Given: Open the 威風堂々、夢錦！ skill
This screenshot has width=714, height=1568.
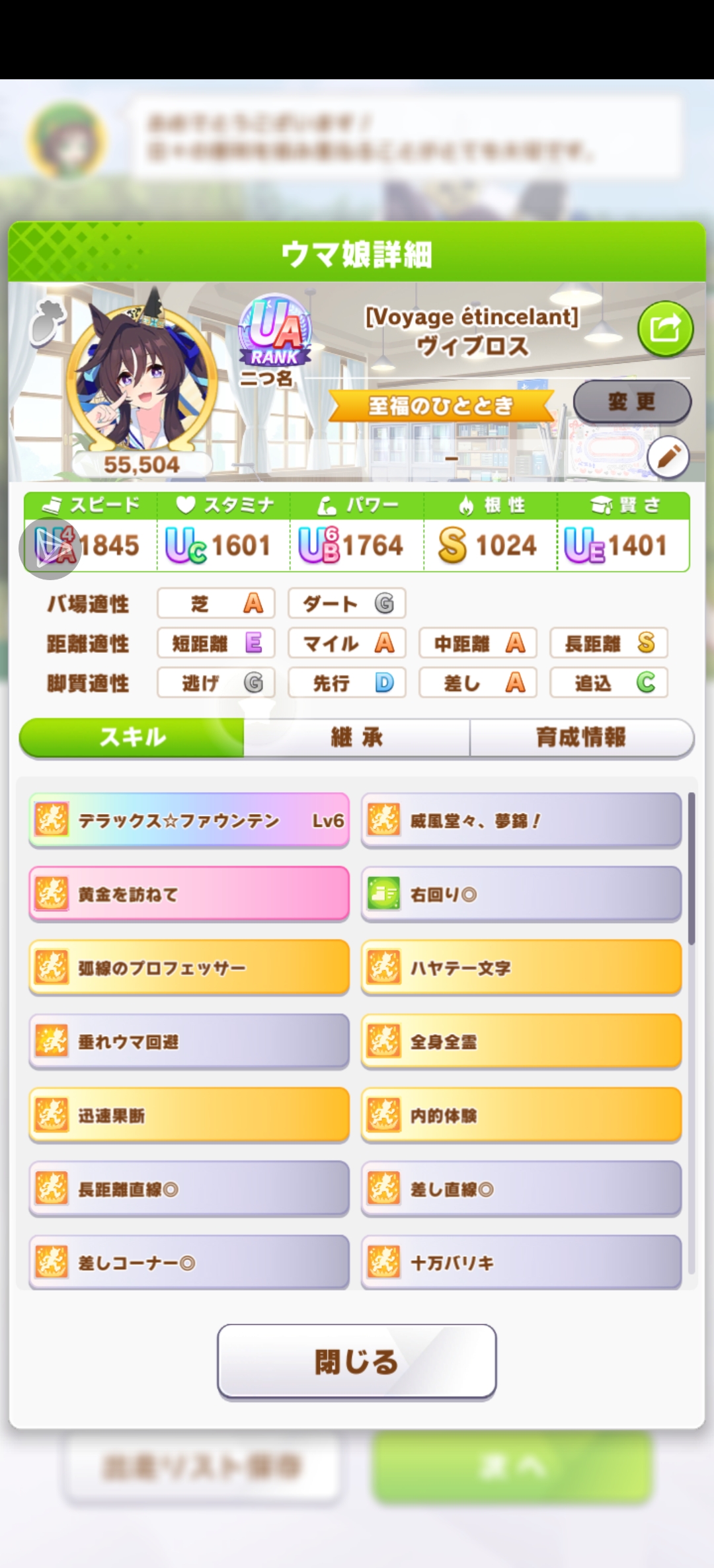Looking at the screenshot, I should [x=521, y=821].
